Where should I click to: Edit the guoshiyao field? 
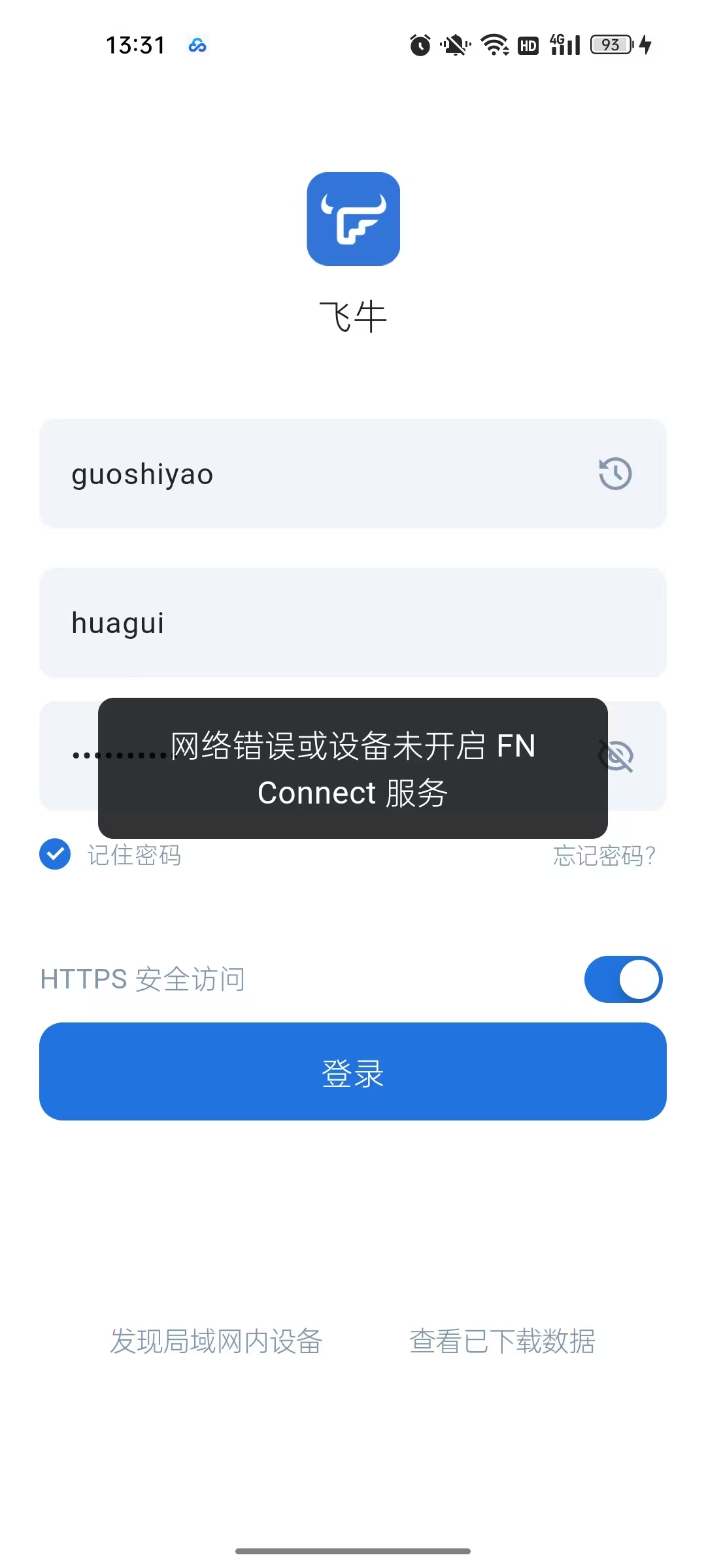point(314,474)
